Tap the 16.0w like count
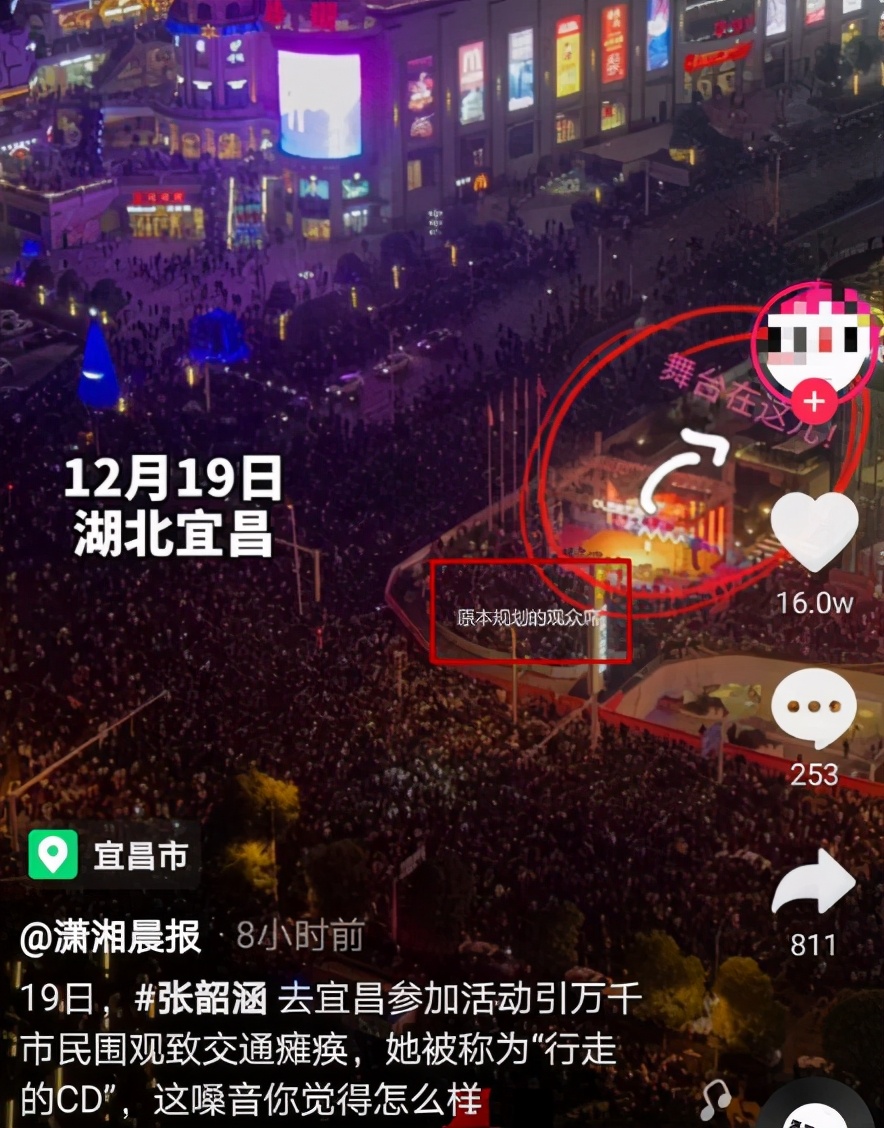The image size is (884, 1128). 814,604
